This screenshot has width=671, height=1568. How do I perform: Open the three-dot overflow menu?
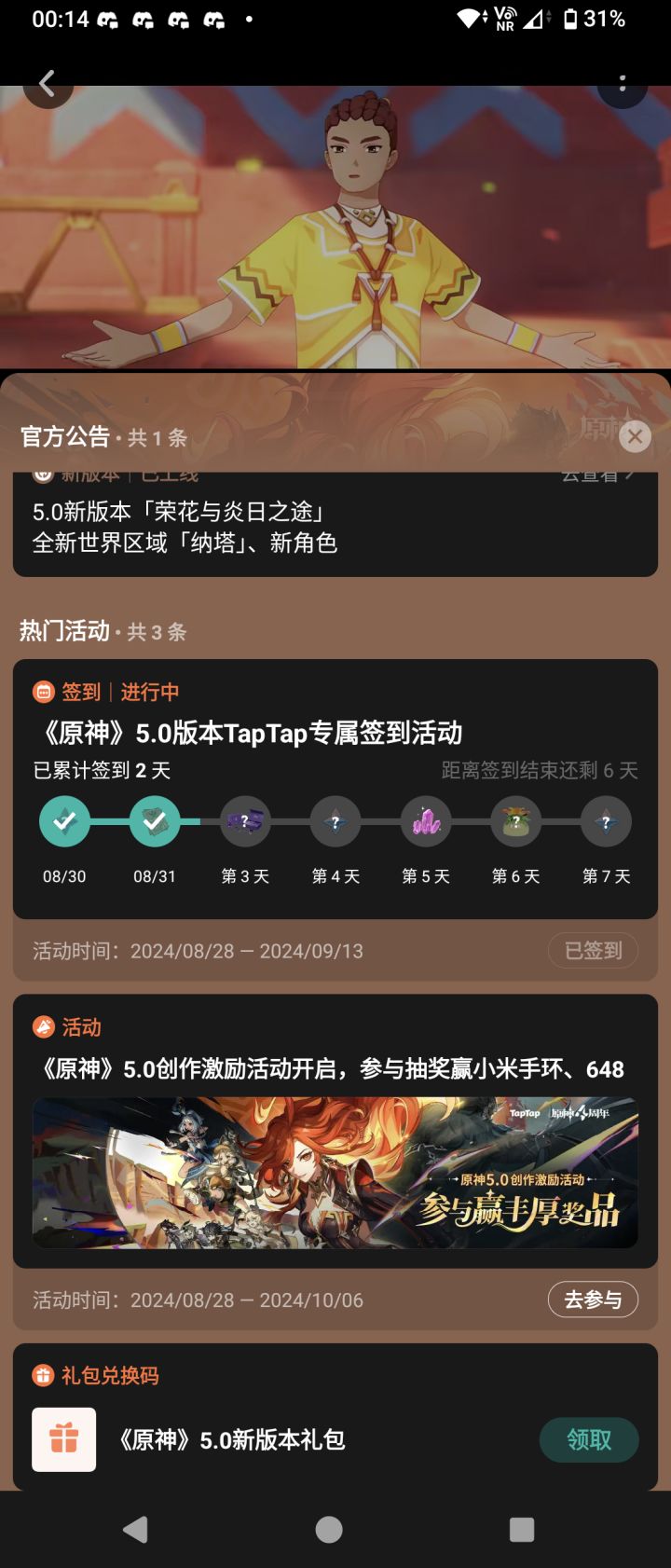coord(623,83)
